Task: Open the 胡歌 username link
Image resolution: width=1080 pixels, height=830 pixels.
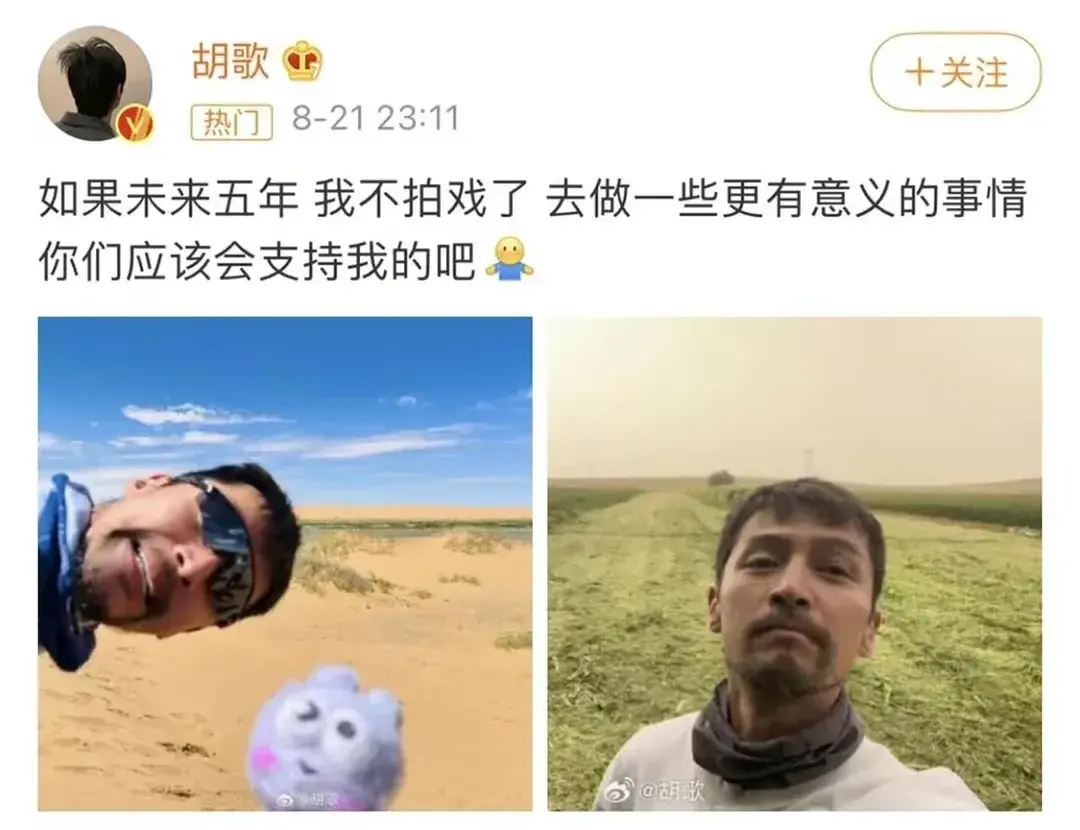Action: coord(231,61)
